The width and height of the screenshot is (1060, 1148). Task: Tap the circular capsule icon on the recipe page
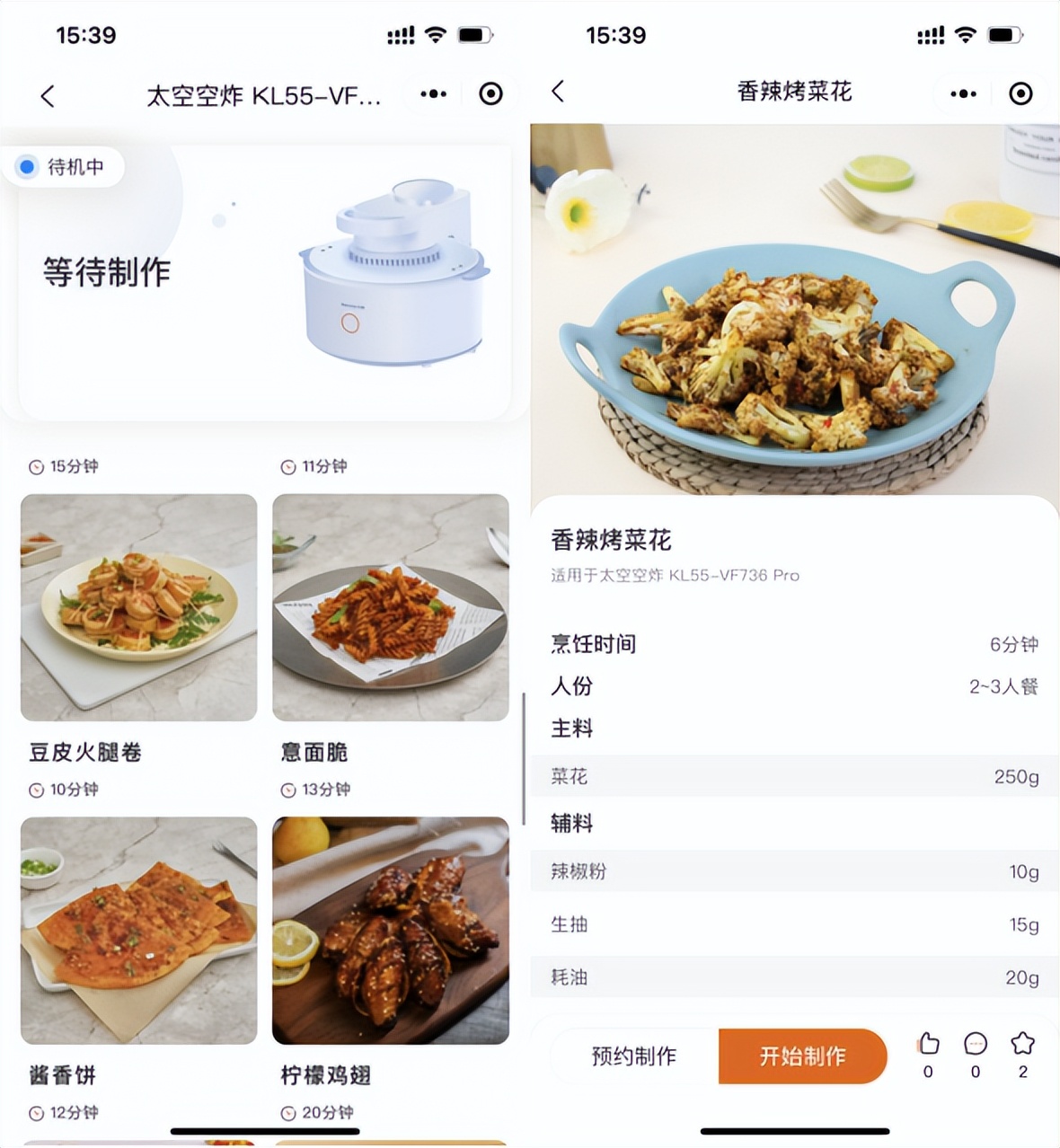click(x=1020, y=93)
